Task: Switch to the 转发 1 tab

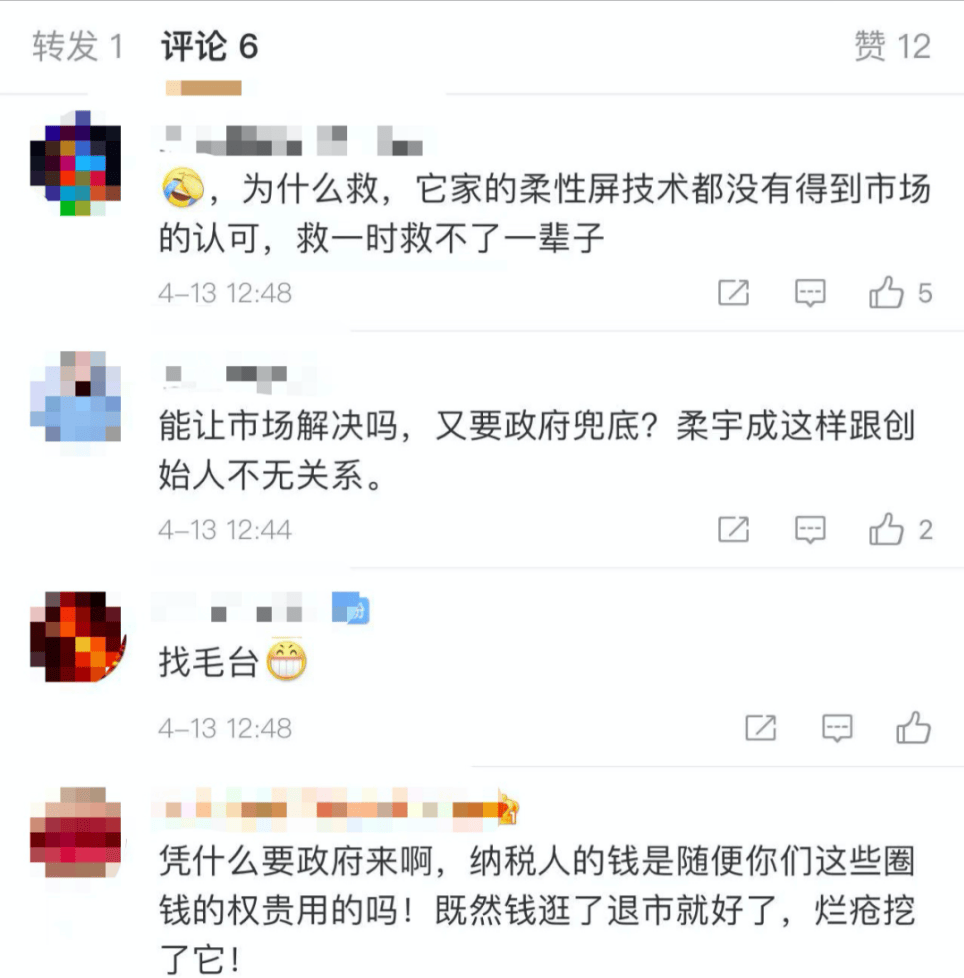Action: [77, 46]
